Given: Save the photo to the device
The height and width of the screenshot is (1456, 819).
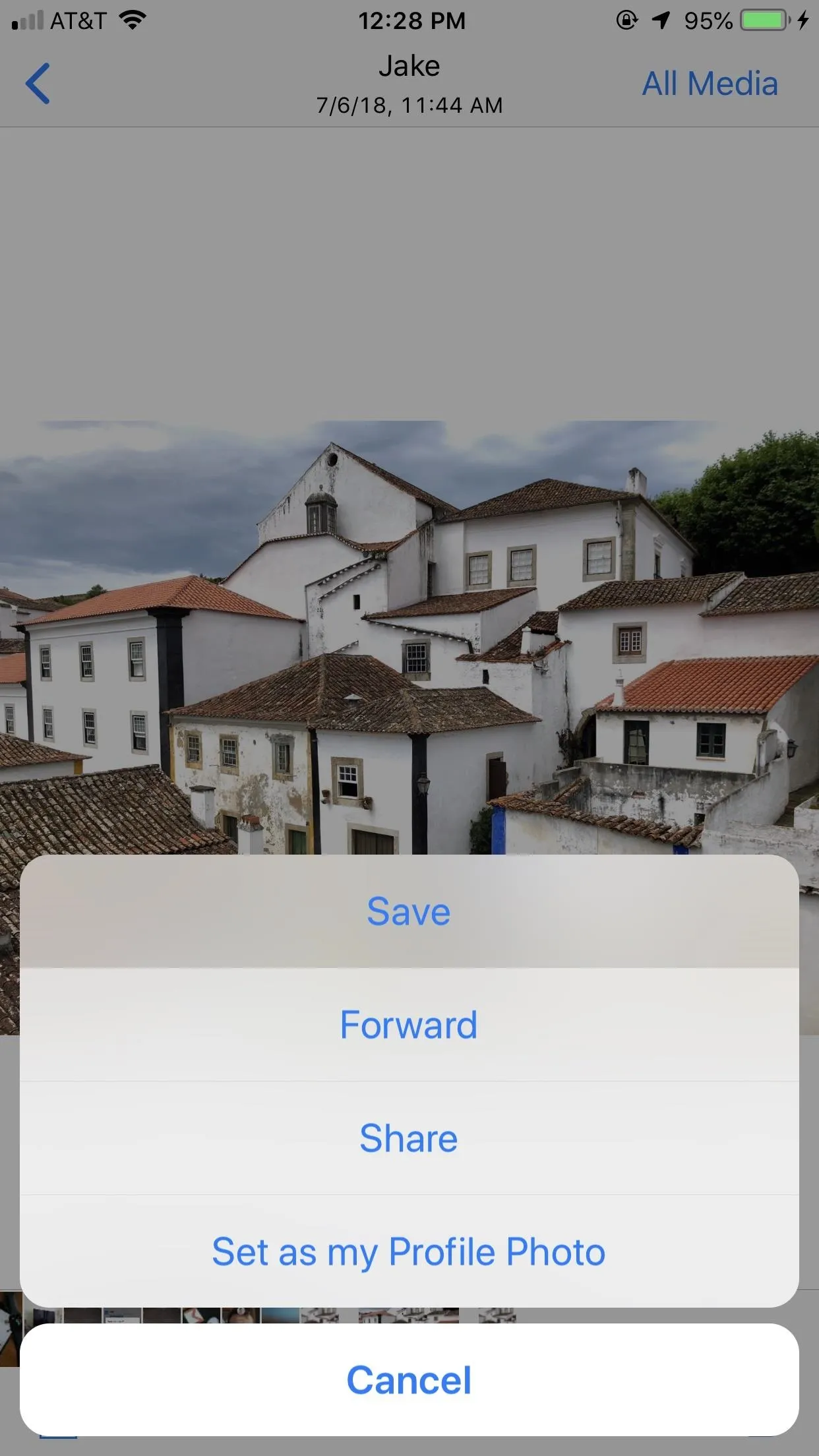Looking at the screenshot, I should [409, 911].
